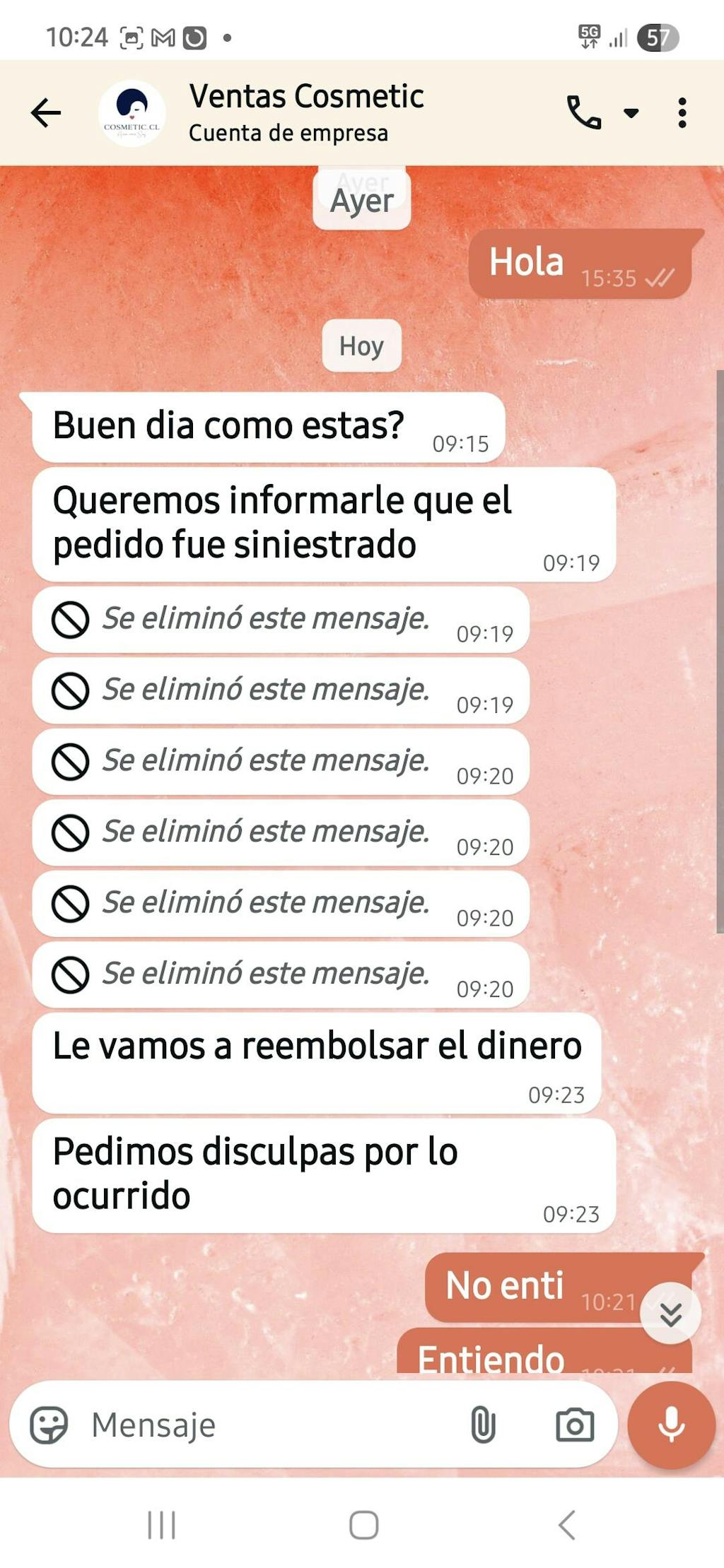The width and height of the screenshot is (724, 1568).
Task: Attach a file with the paperclip
Action: (483, 1425)
